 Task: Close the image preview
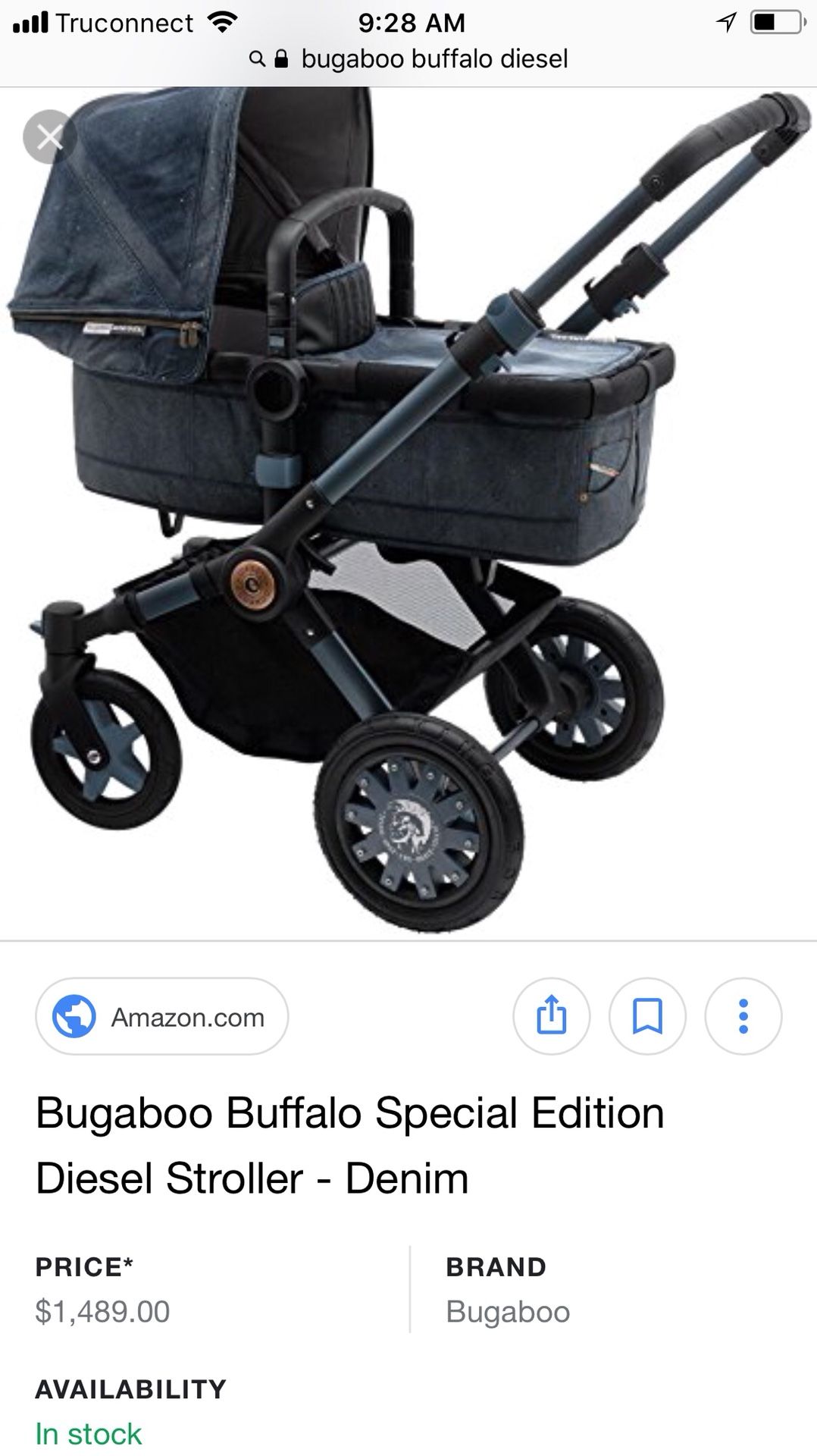(49, 137)
